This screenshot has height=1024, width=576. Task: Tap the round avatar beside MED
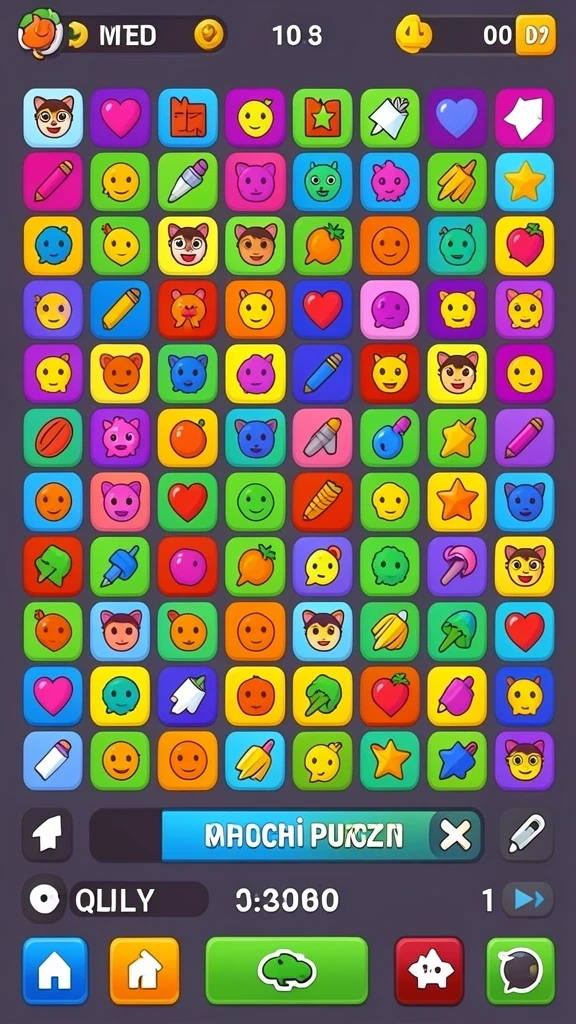pos(39,34)
